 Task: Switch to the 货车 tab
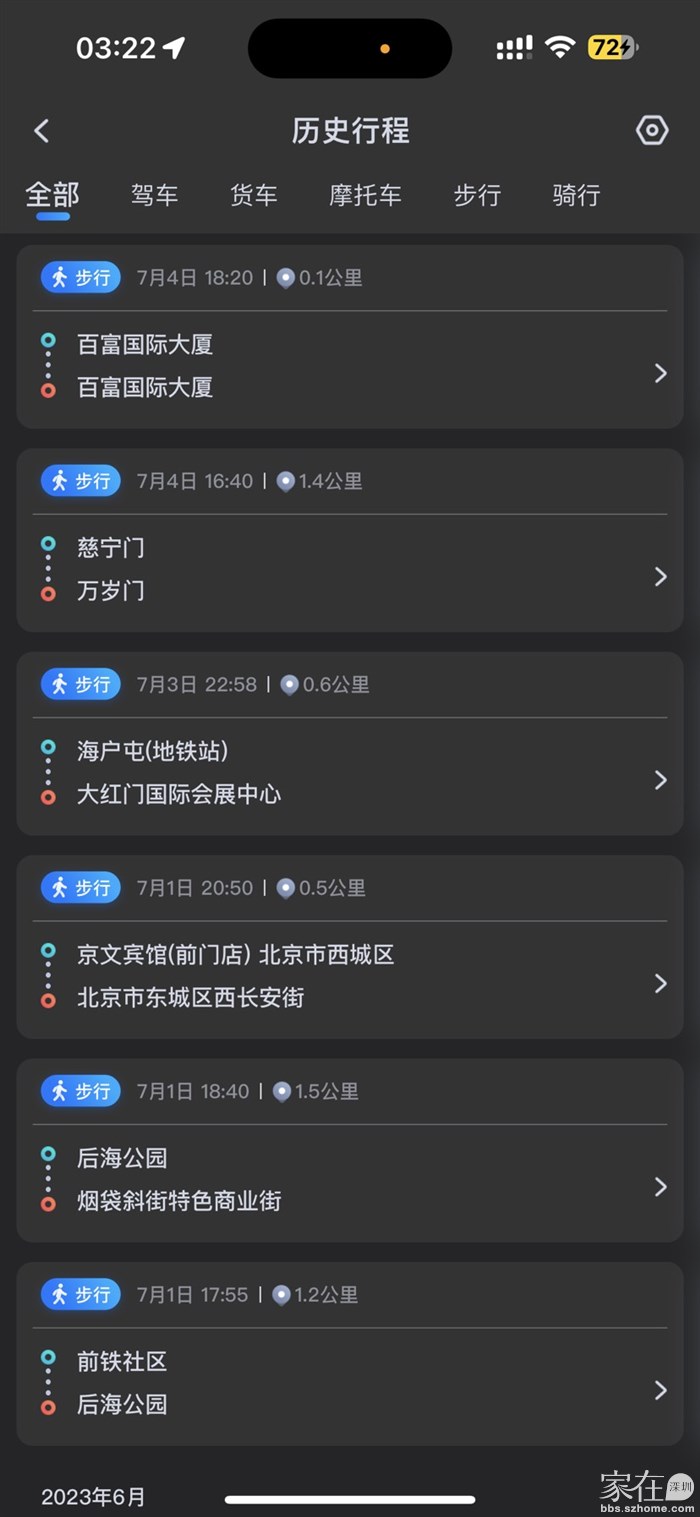pyautogui.click(x=253, y=195)
